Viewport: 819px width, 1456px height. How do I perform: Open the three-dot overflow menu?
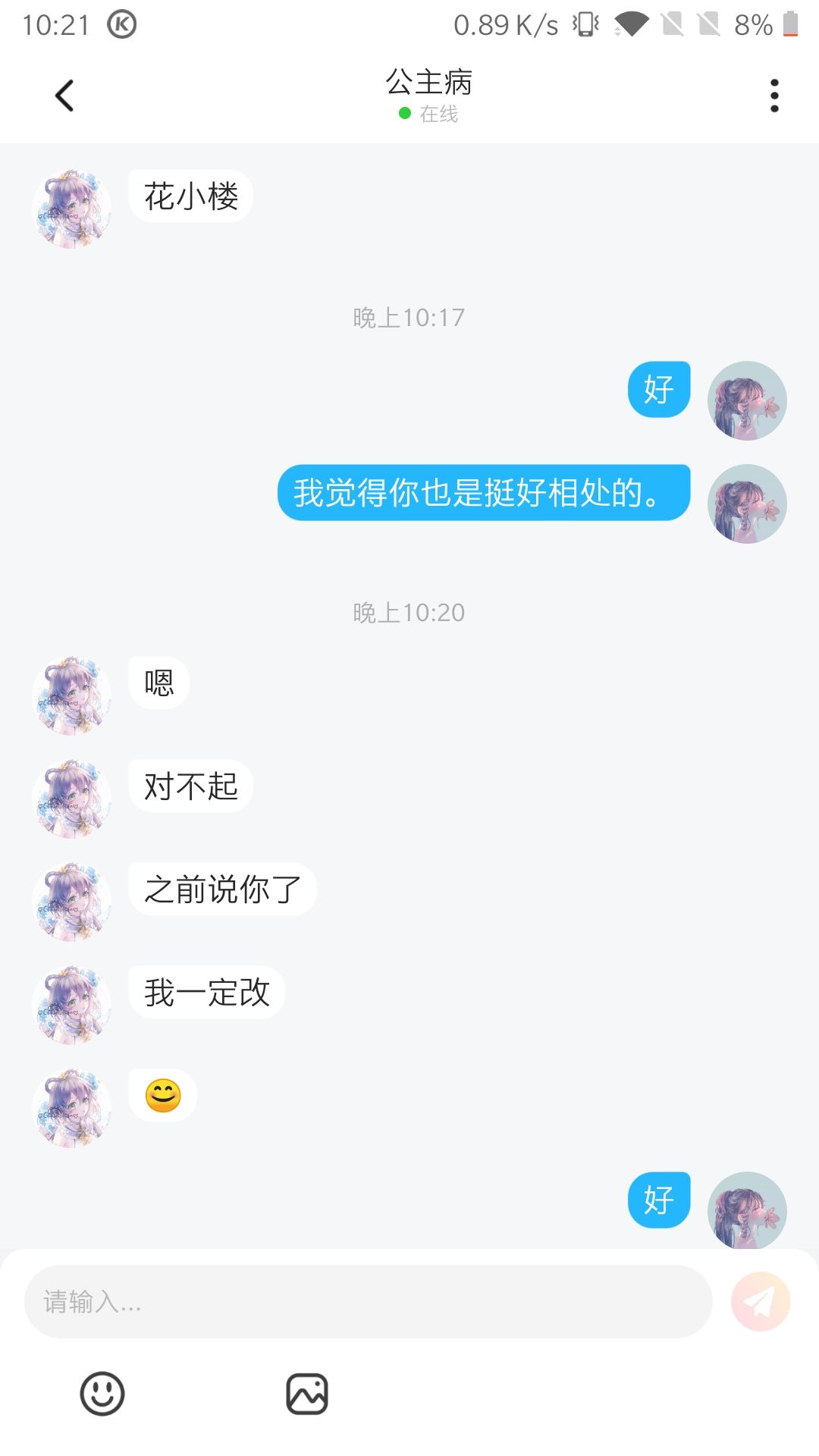[773, 96]
